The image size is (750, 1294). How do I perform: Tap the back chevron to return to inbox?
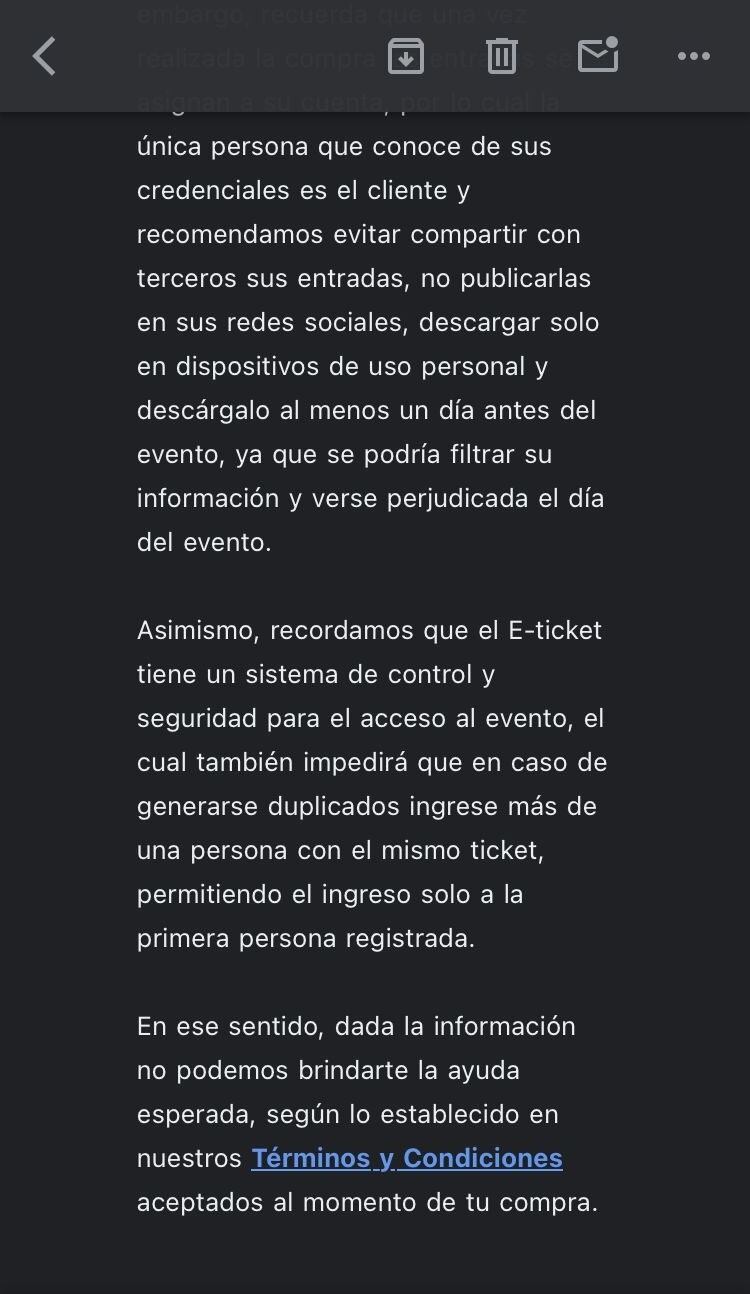[44, 57]
